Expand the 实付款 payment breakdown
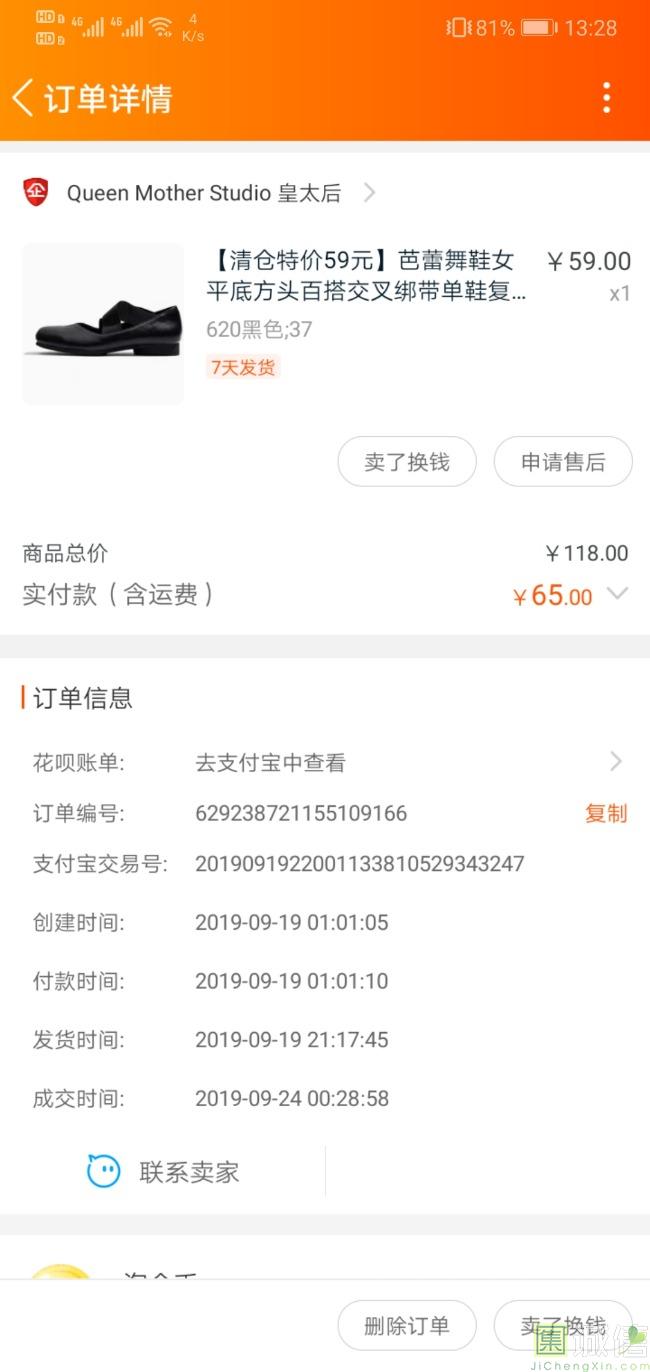The width and height of the screenshot is (650, 1372). pos(618,594)
